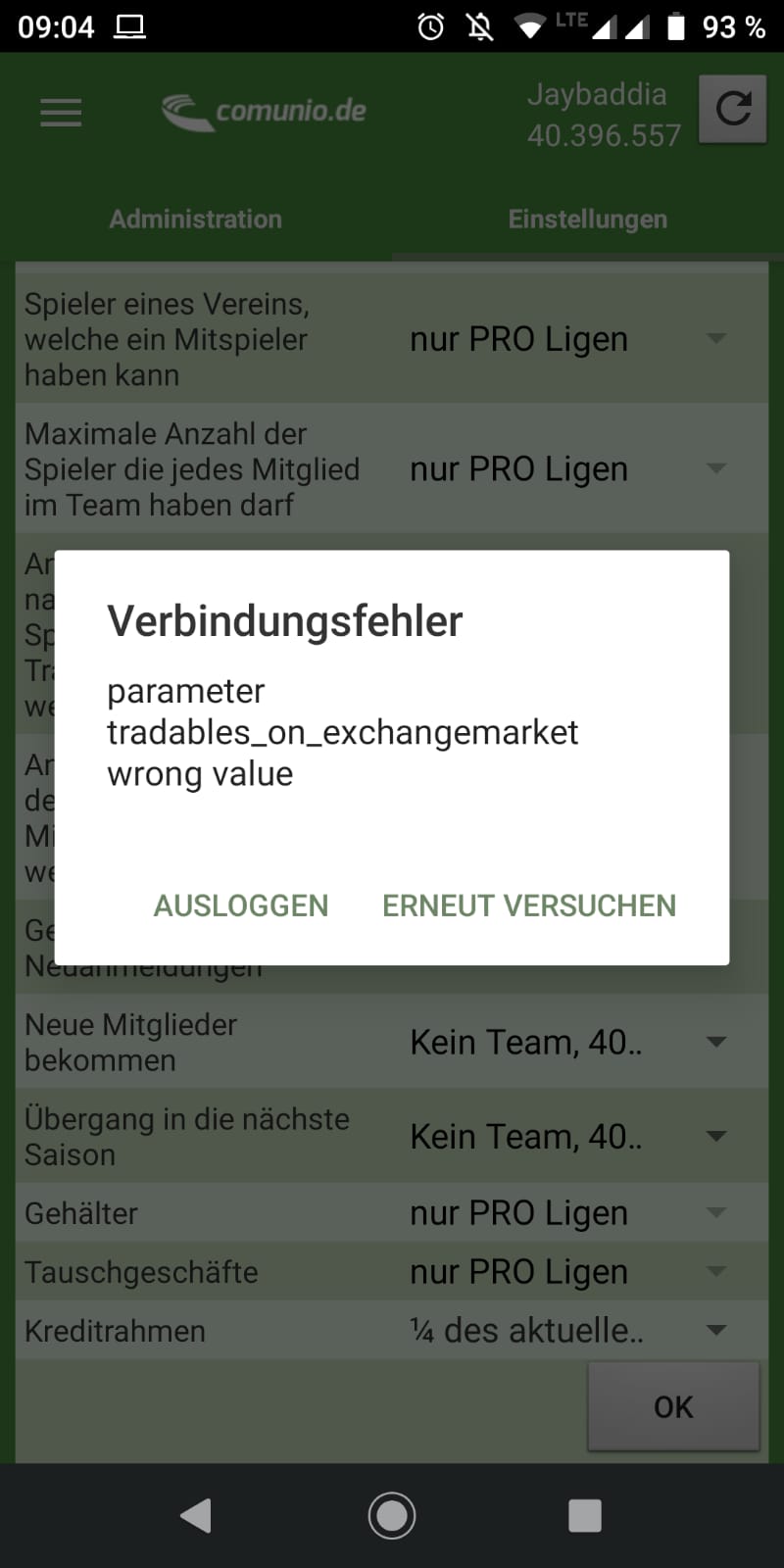Open the Gehälter dropdown

click(570, 1213)
